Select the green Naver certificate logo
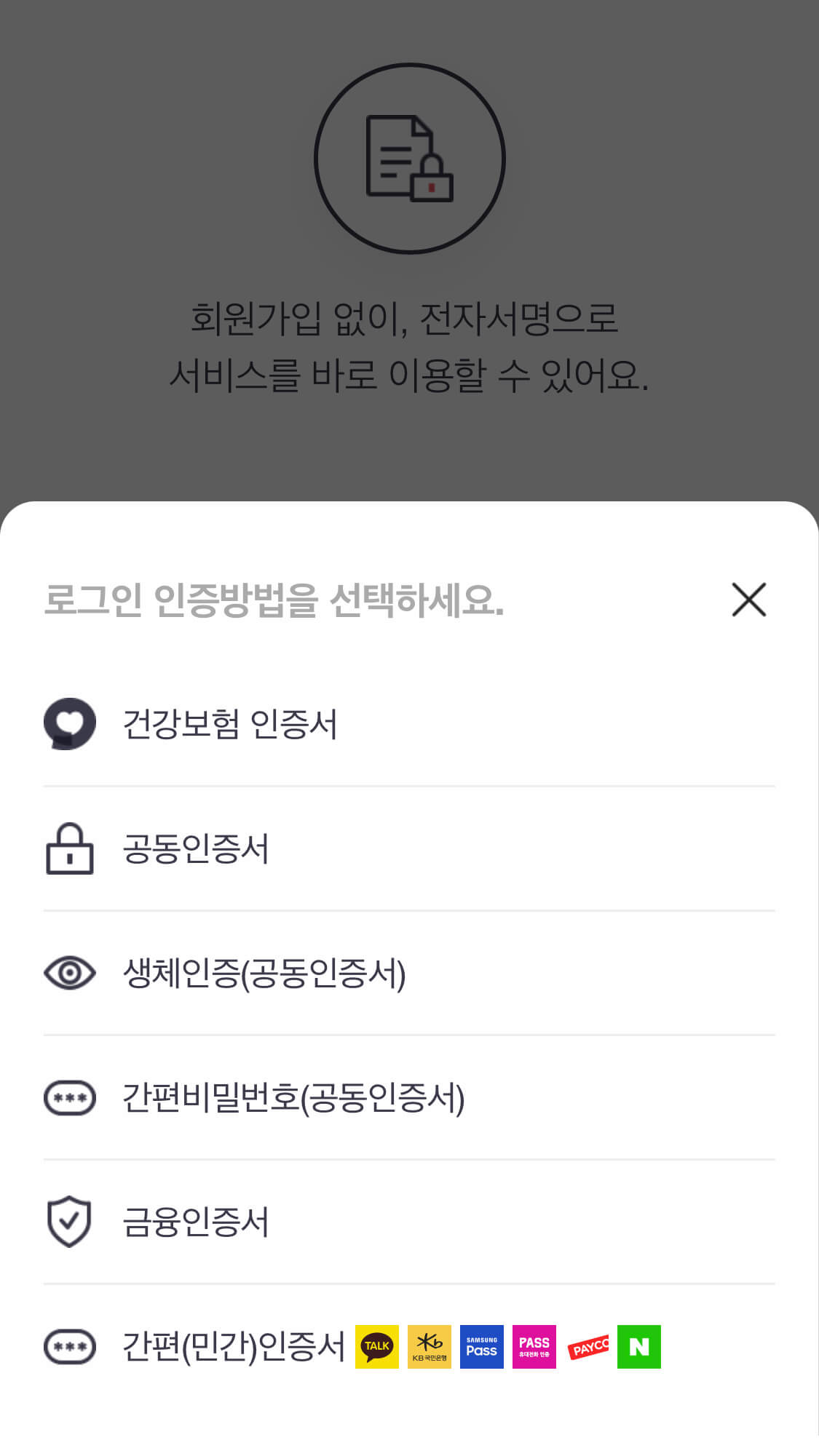Image resolution: width=819 pixels, height=1456 pixels. 640,1345
